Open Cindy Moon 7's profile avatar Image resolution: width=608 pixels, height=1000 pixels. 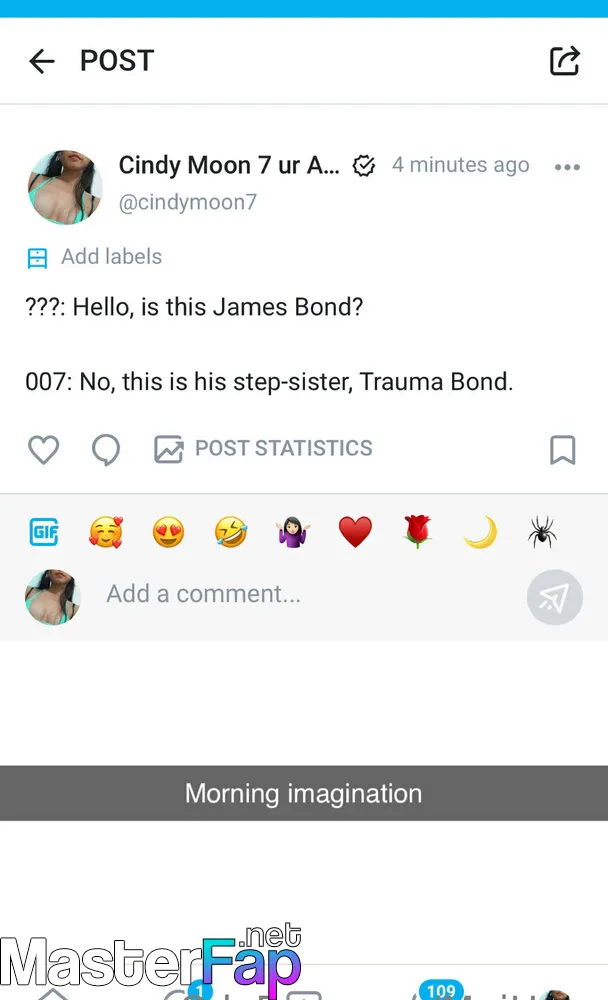(65, 187)
